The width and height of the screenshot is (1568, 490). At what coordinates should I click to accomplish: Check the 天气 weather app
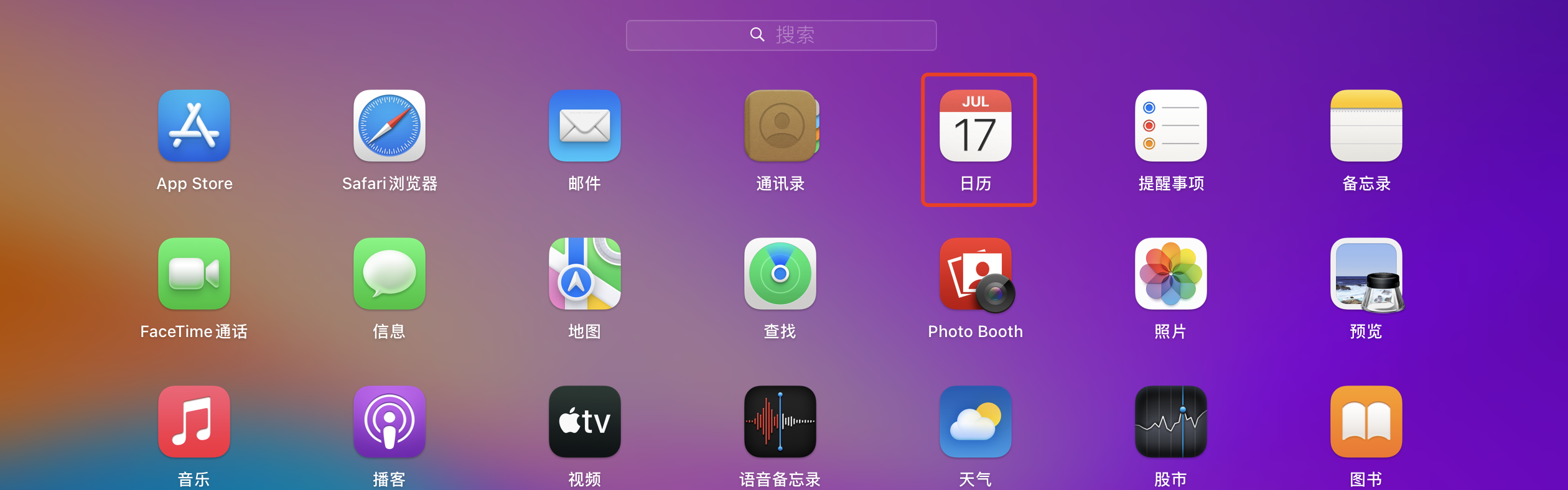pos(975,422)
